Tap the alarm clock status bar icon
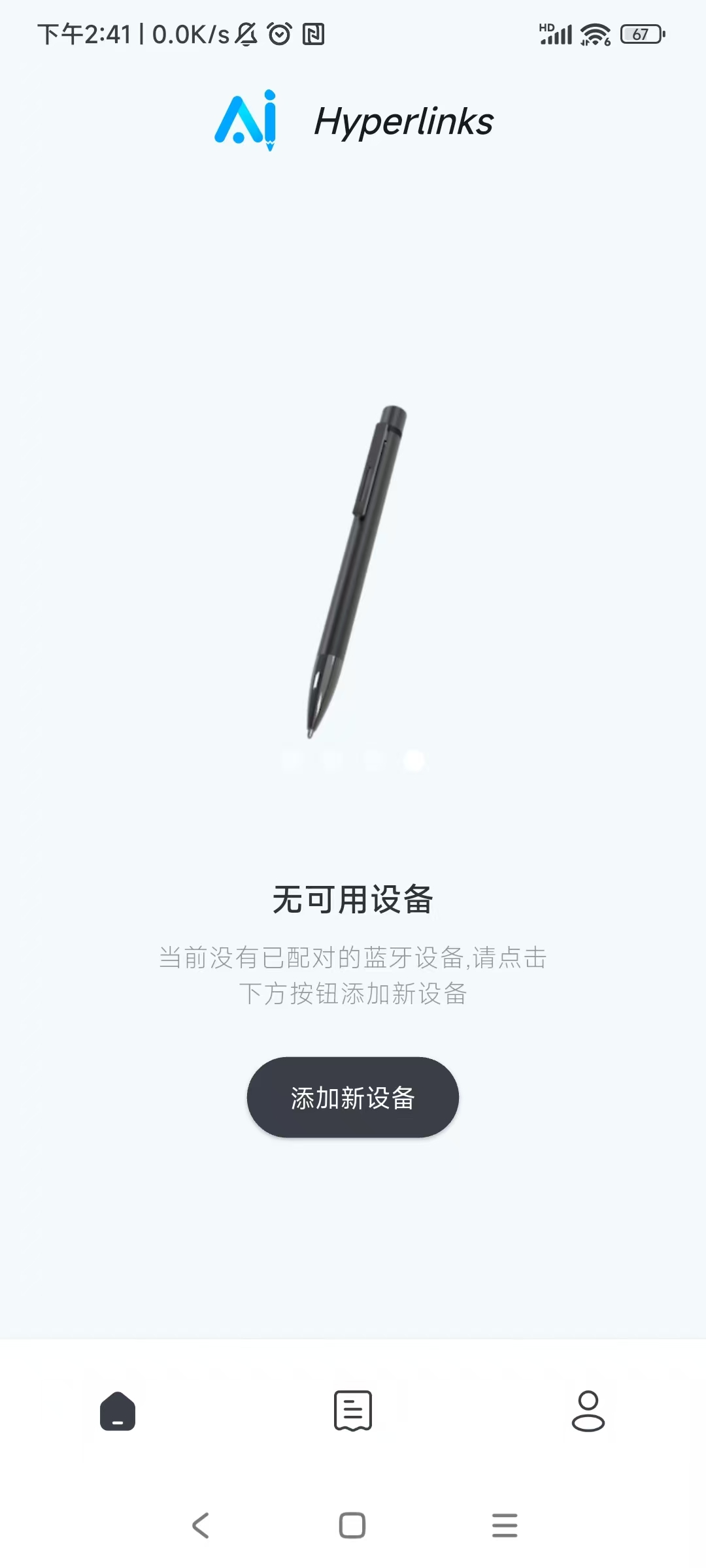Screen dimensions: 706x1568 coord(280,34)
